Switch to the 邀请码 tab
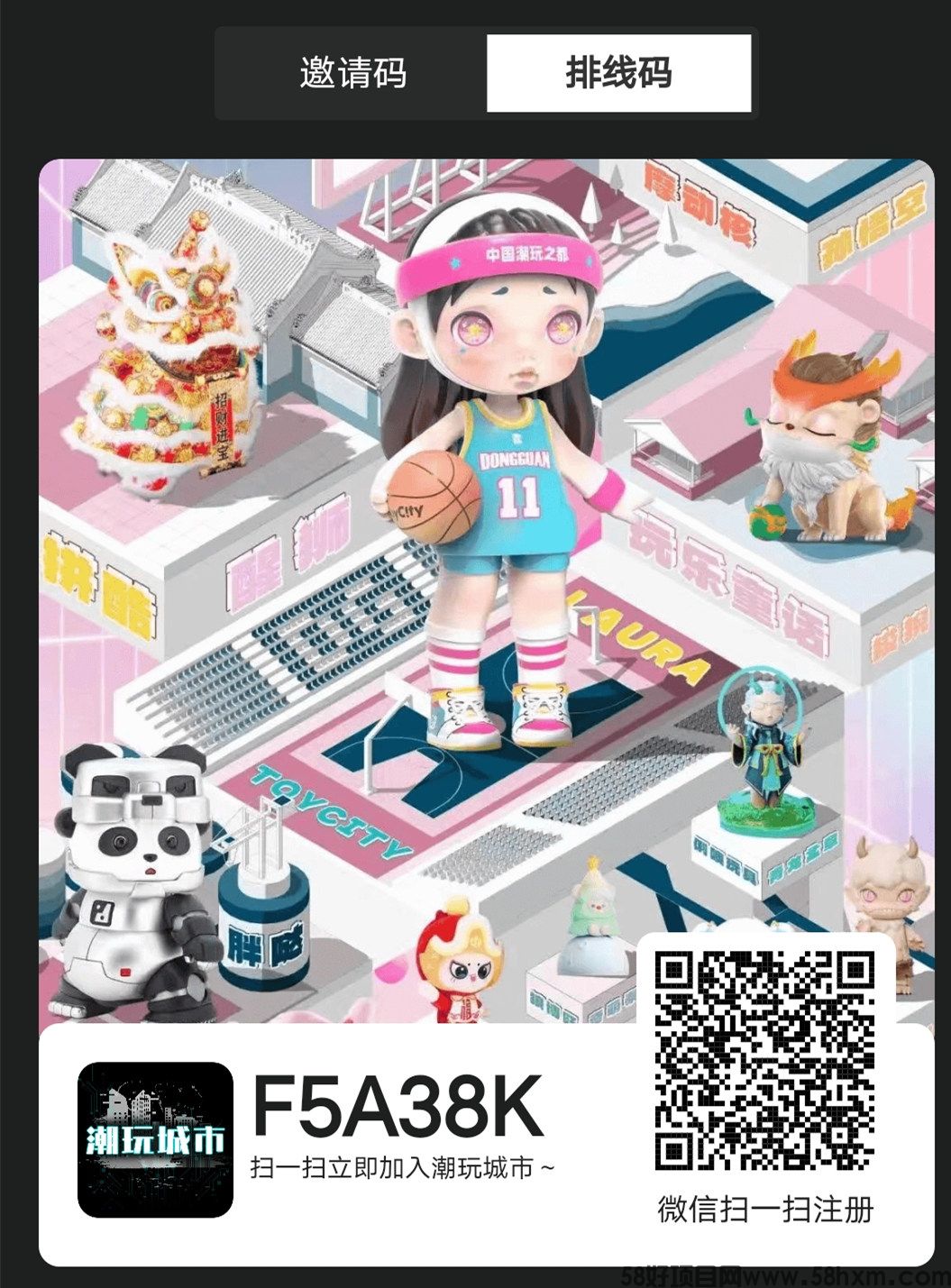The width and height of the screenshot is (951, 1288). tap(352, 73)
